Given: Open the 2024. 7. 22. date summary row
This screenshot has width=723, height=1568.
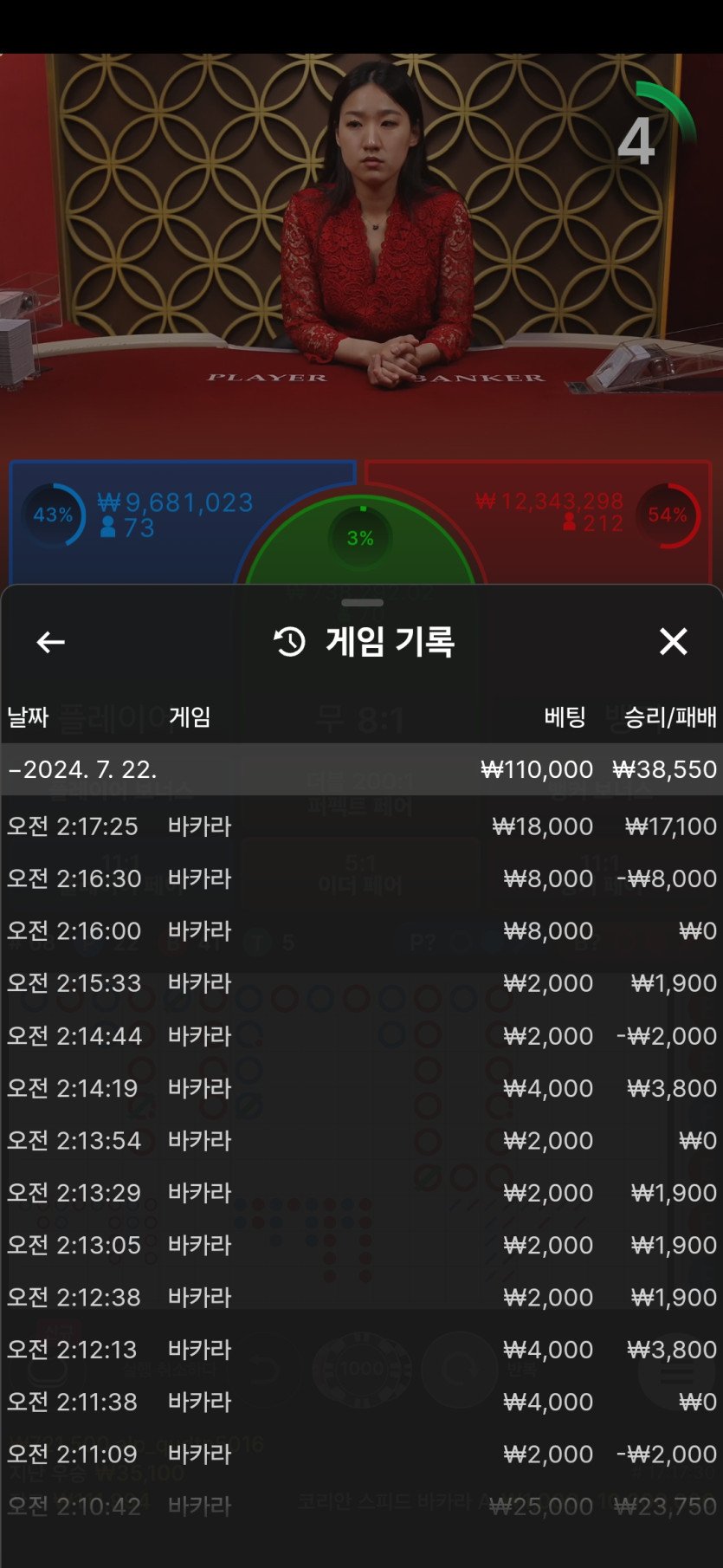Looking at the screenshot, I should coord(361,769).
